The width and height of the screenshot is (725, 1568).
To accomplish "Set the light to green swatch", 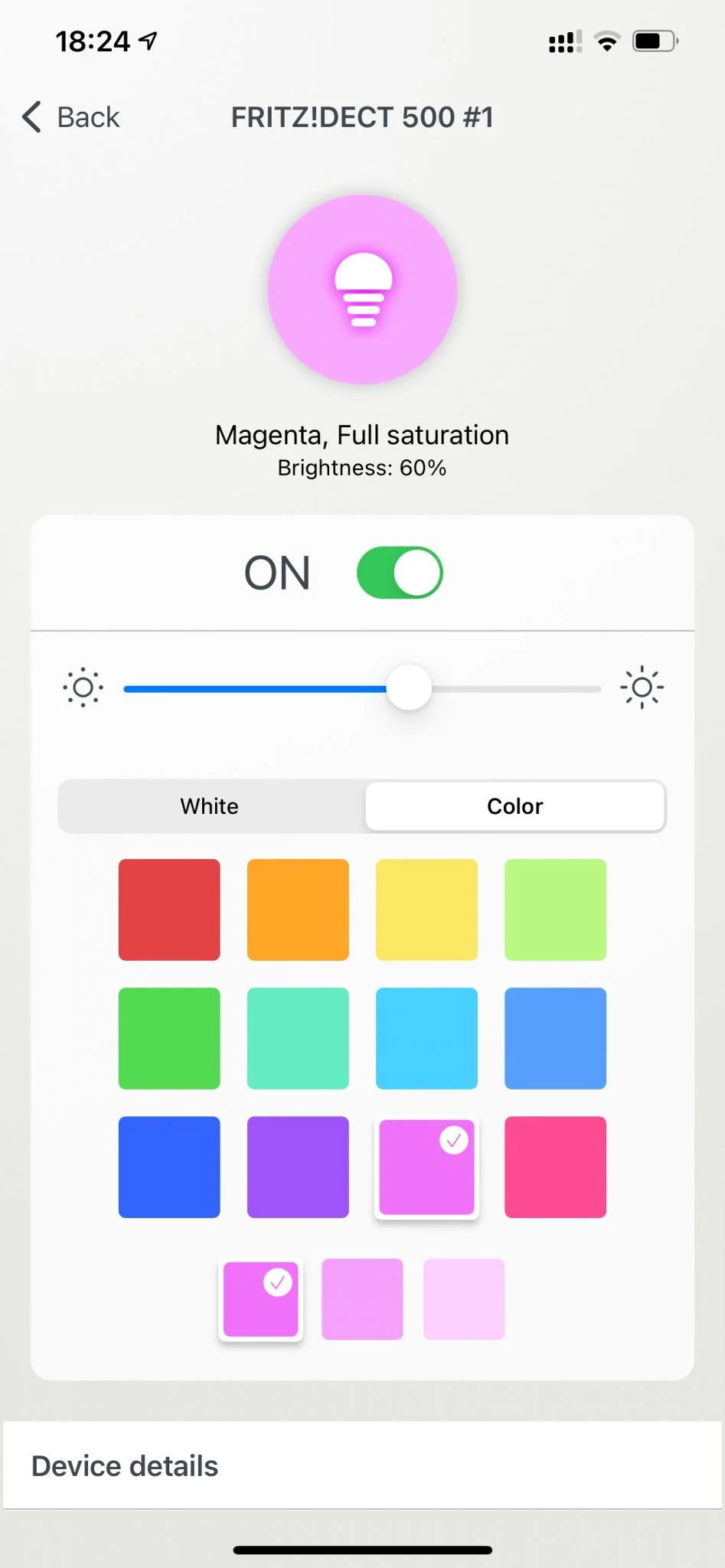I will point(169,1038).
